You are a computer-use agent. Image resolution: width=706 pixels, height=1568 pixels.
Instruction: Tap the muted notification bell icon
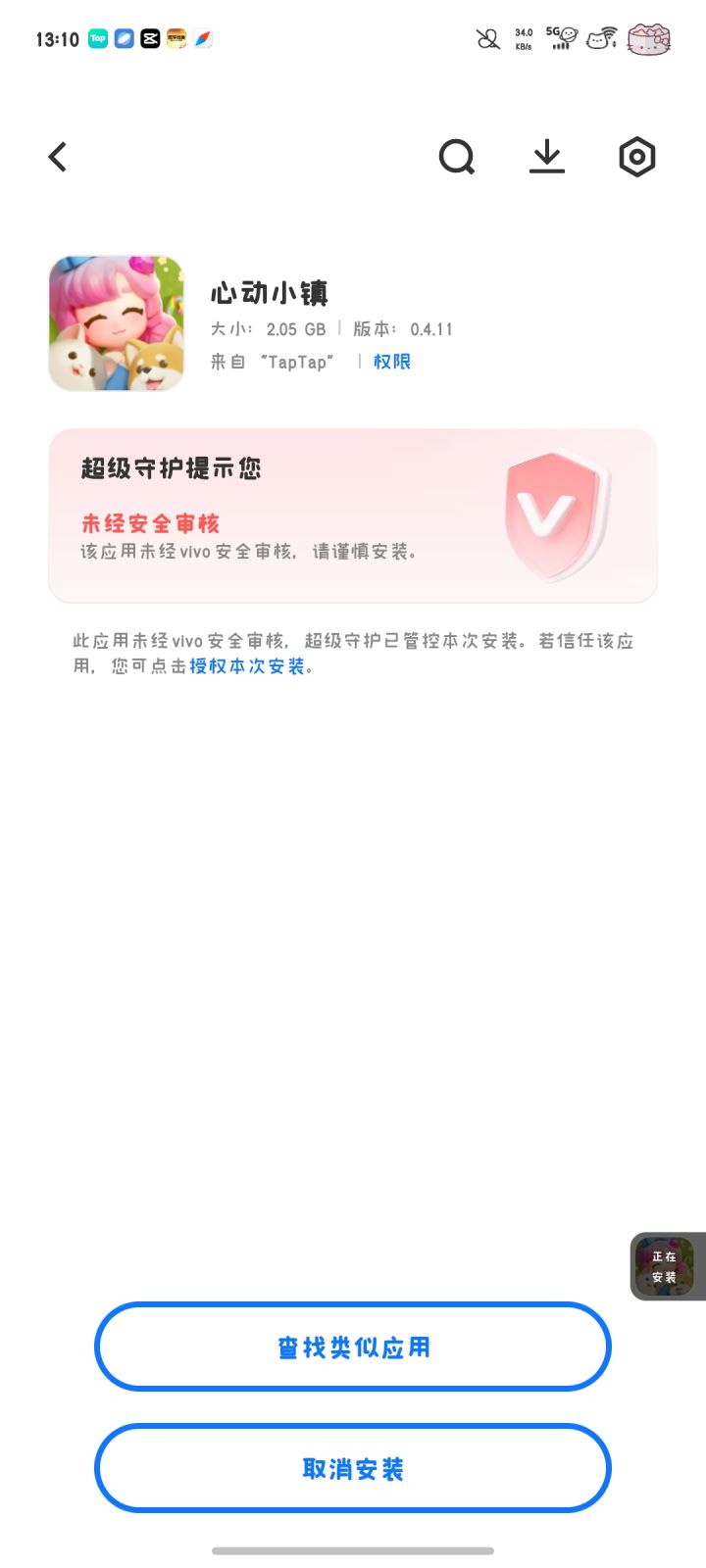coord(486,39)
